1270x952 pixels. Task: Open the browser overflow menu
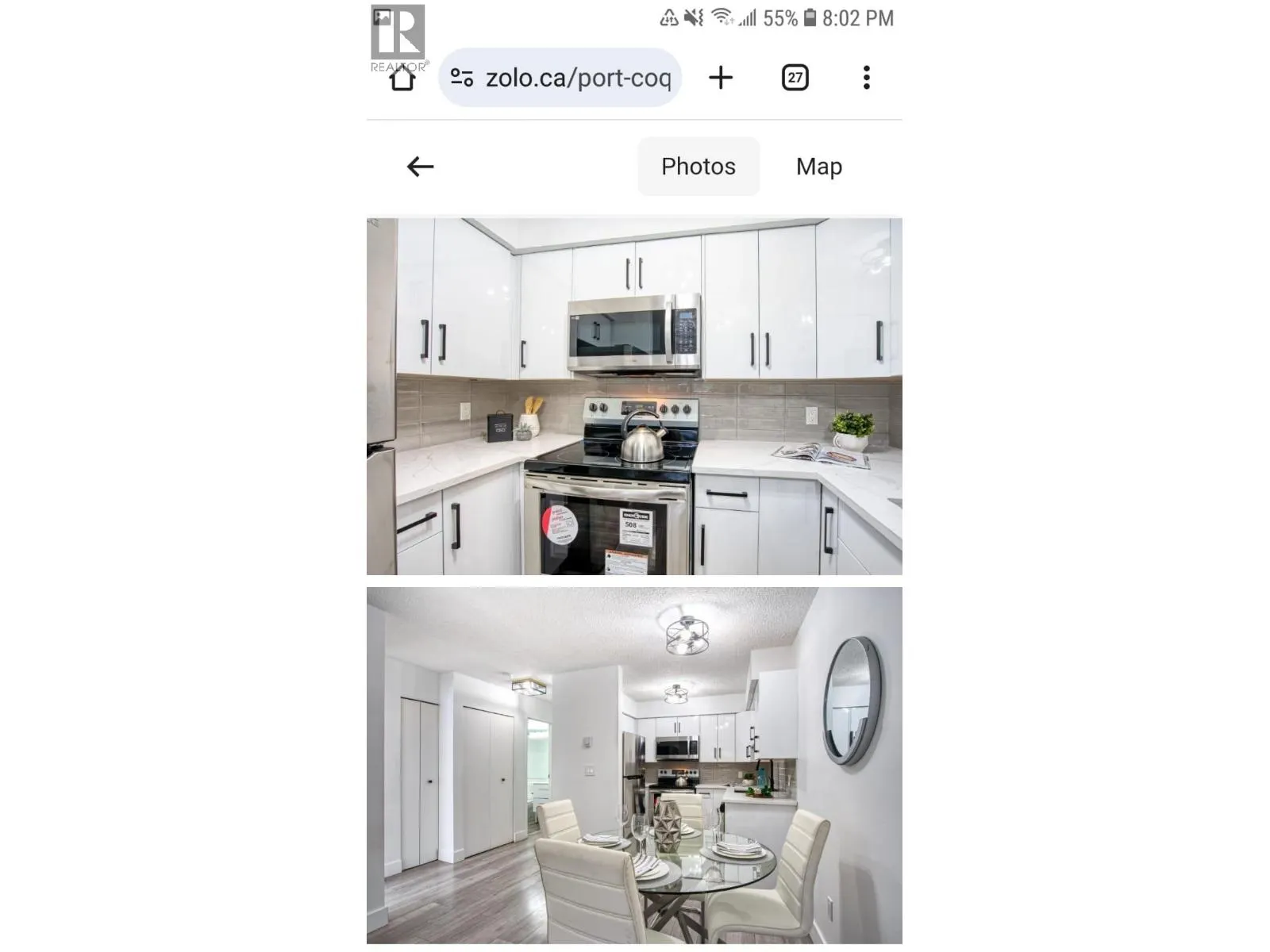tap(866, 78)
